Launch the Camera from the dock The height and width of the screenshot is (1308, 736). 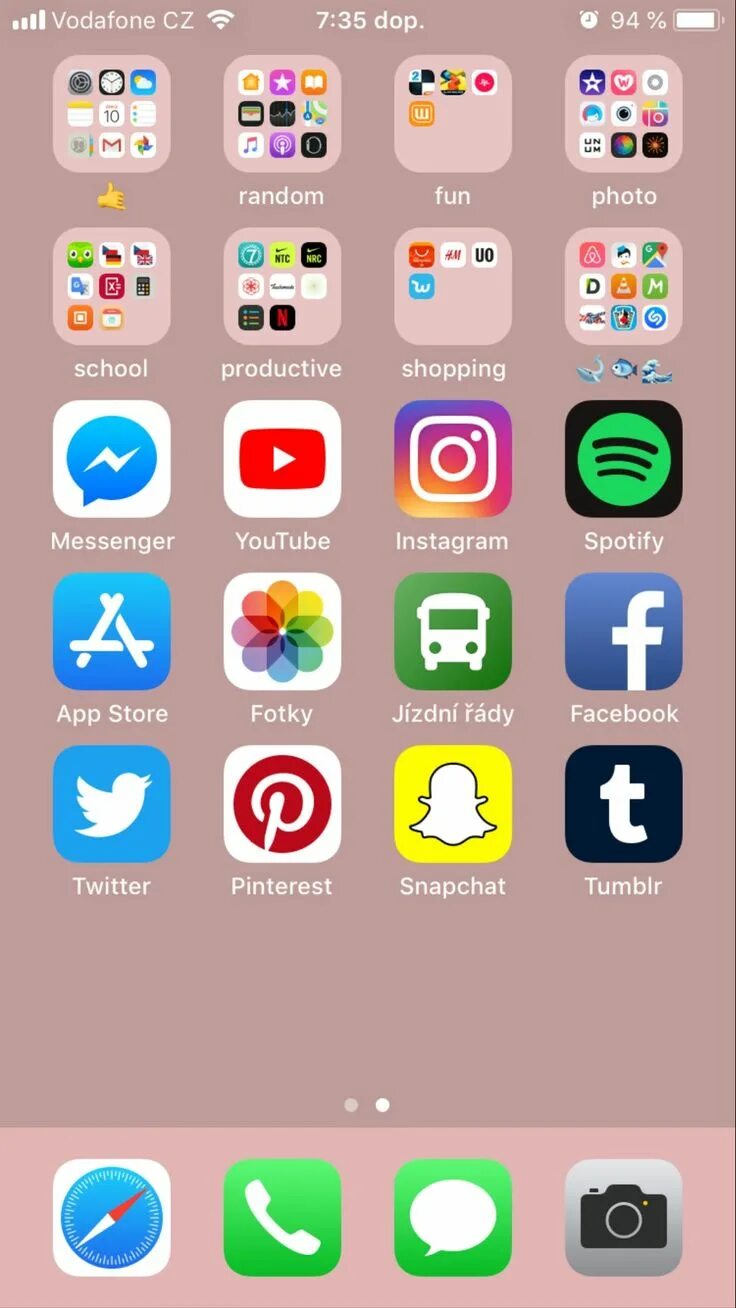624,1217
